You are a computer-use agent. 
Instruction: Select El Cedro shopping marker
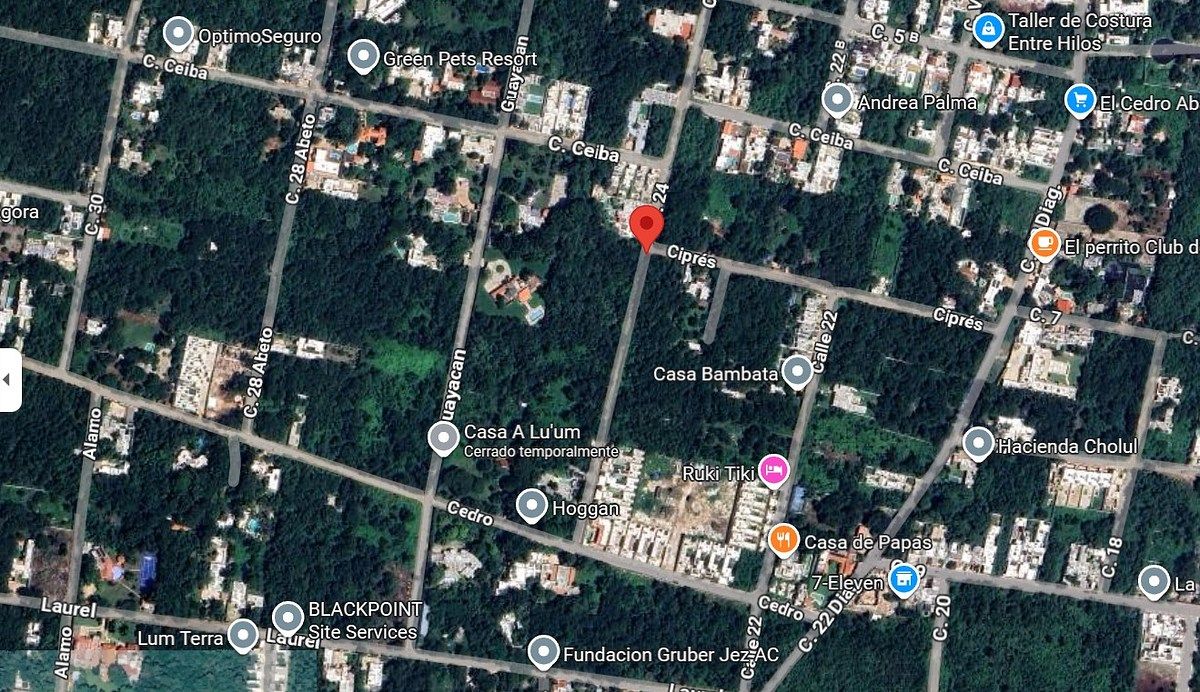coord(1078,100)
